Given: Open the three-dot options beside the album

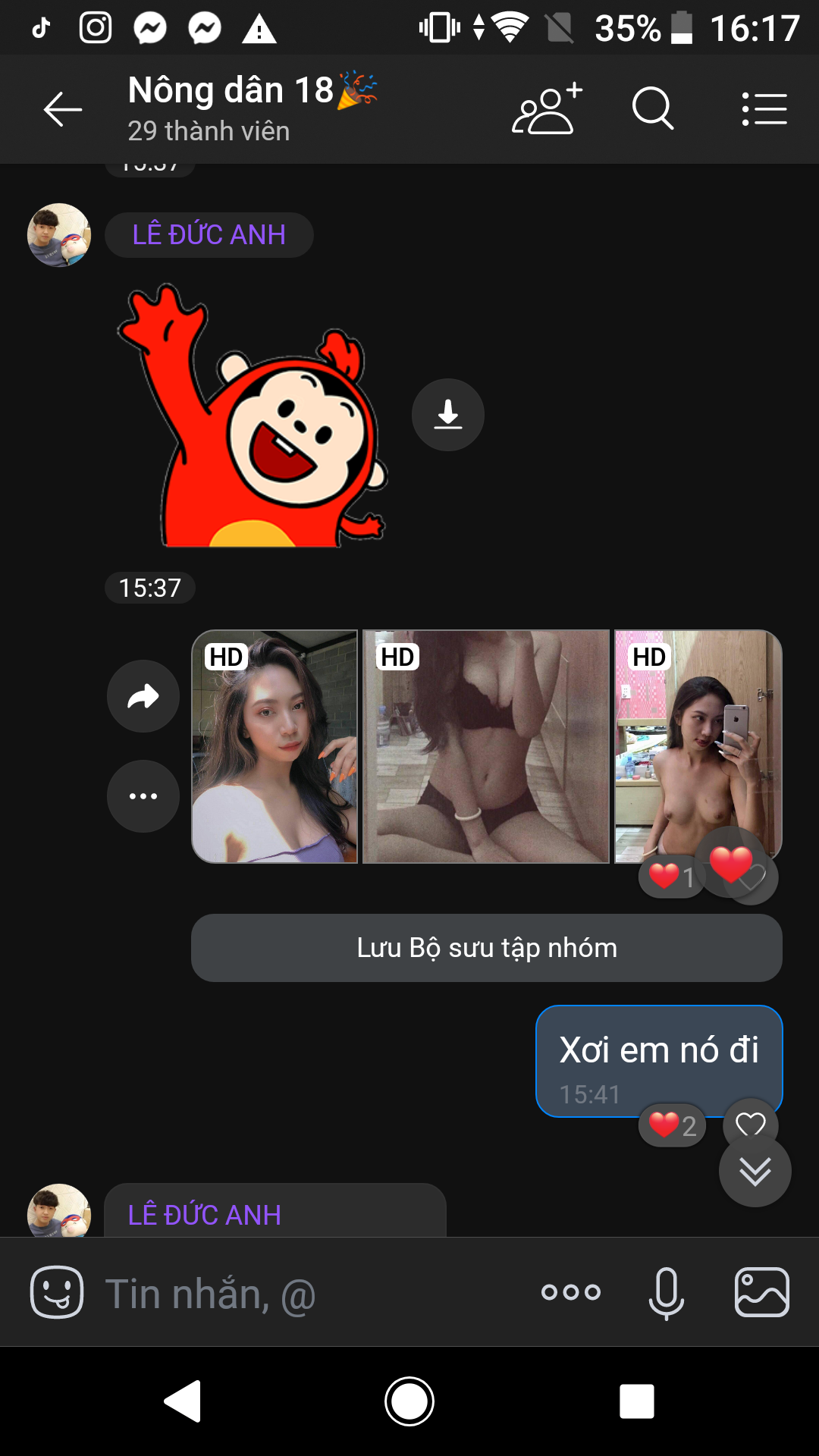Looking at the screenshot, I should (143, 796).
